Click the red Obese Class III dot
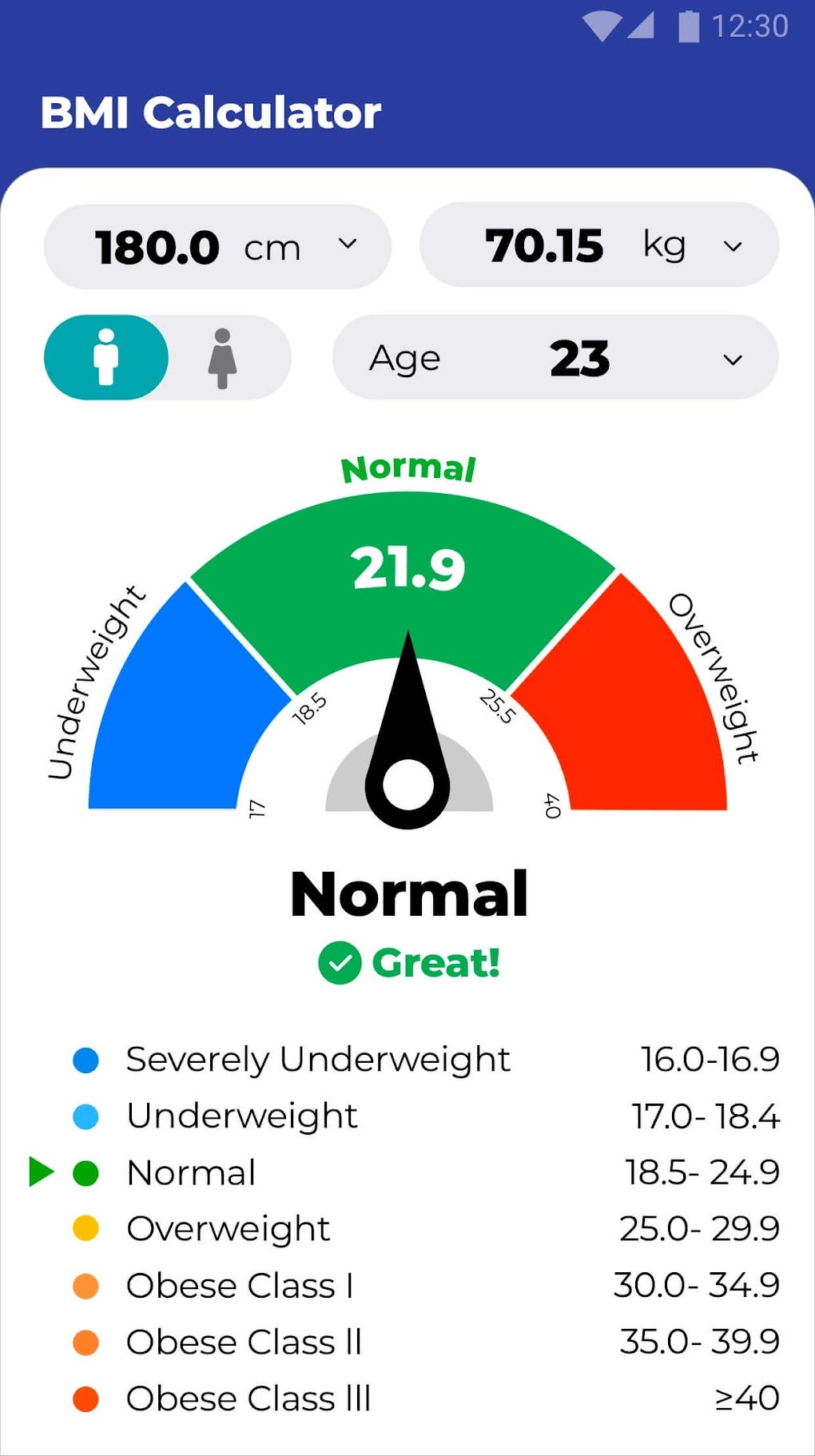 coord(85,1398)
